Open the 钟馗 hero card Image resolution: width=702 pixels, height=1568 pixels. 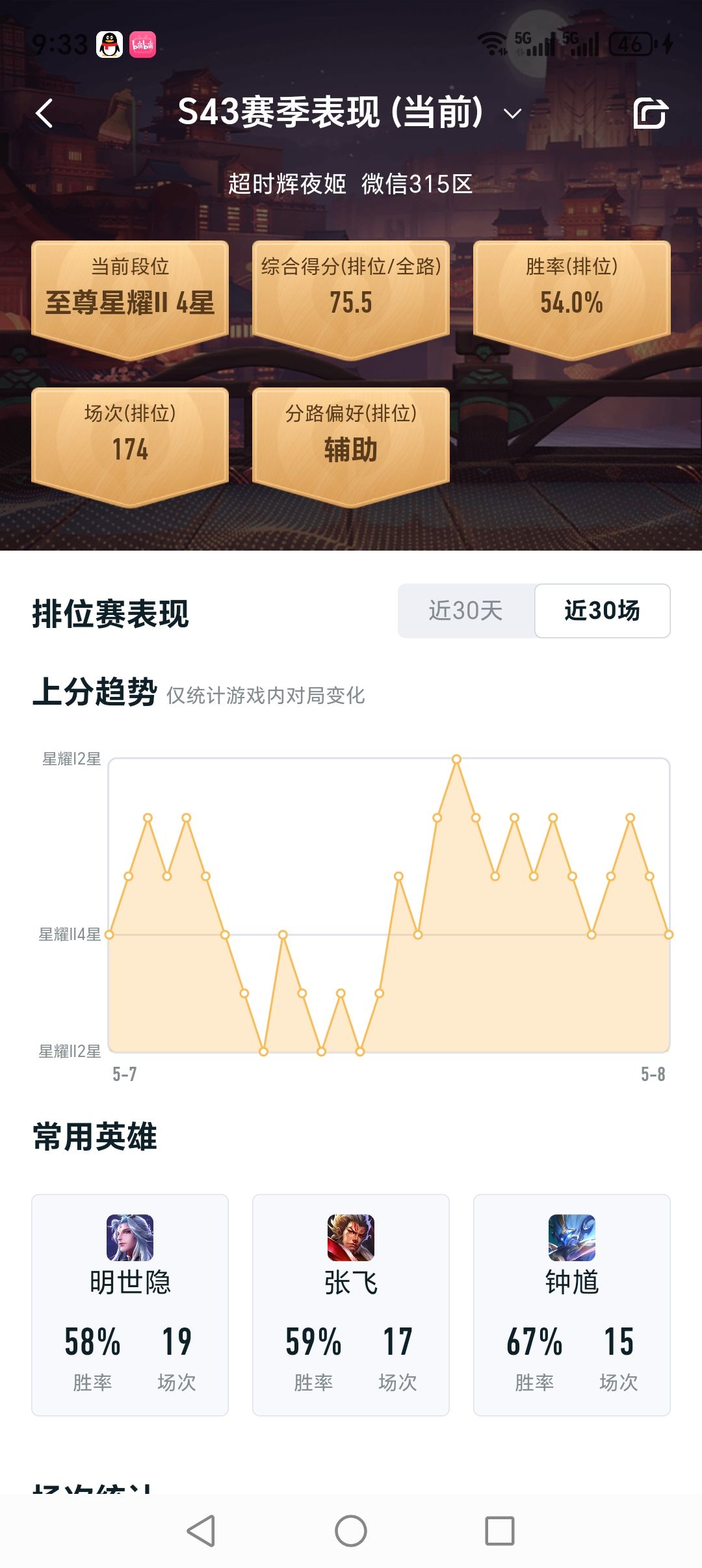(572, 1305)
